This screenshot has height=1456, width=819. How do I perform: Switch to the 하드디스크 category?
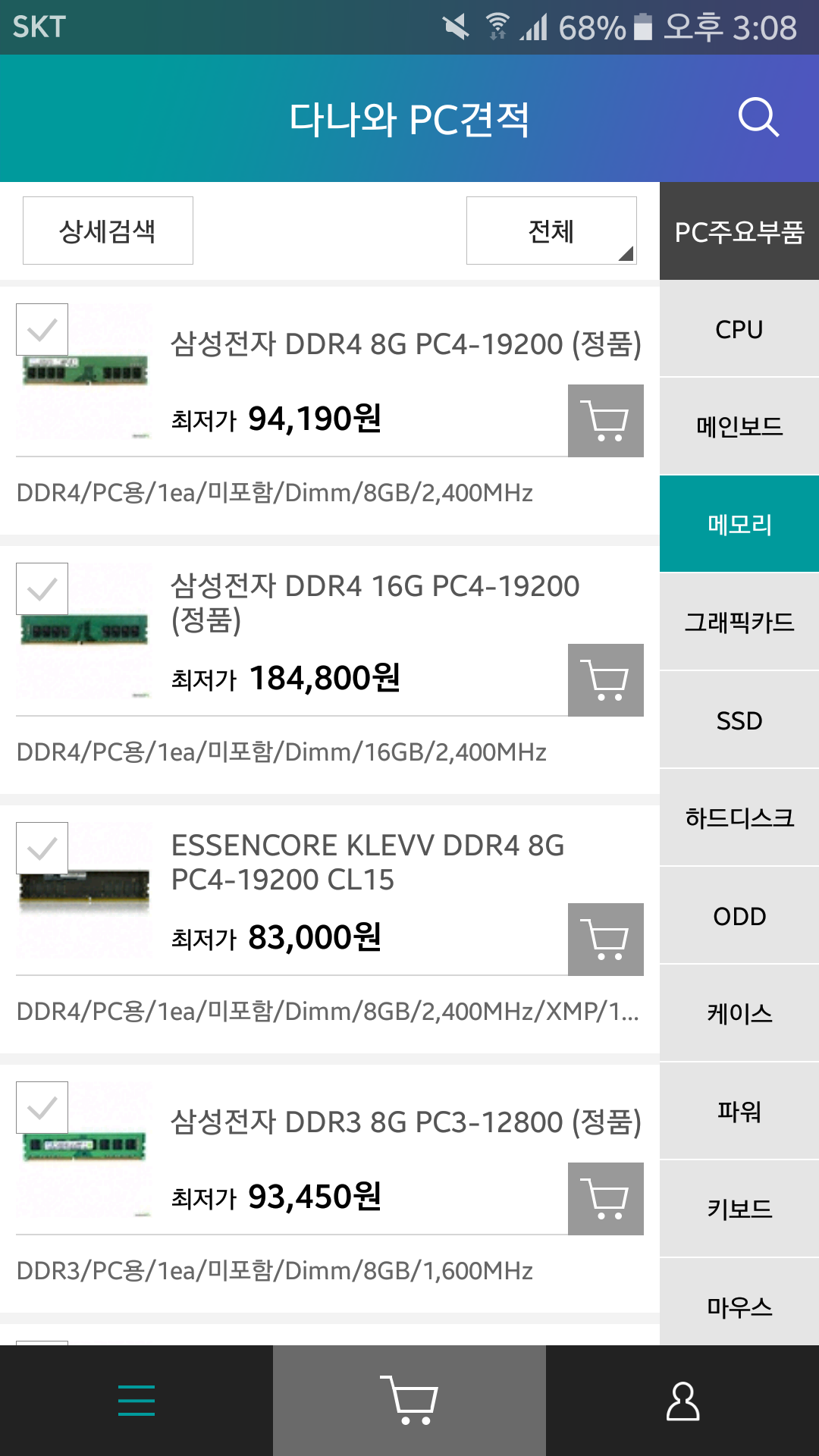click(x=739, y=817)
